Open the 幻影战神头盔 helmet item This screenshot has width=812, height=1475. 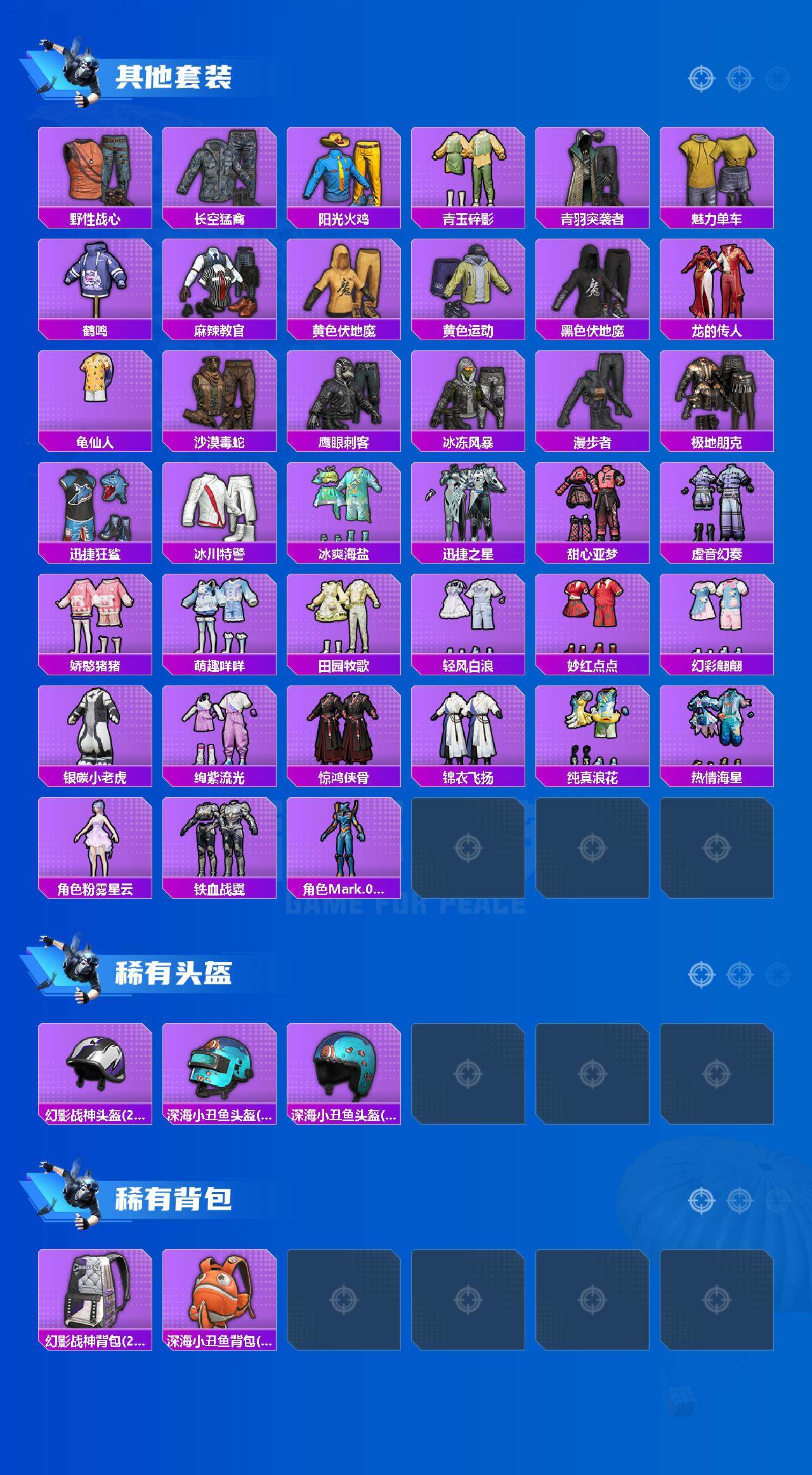coord(95,1073)
